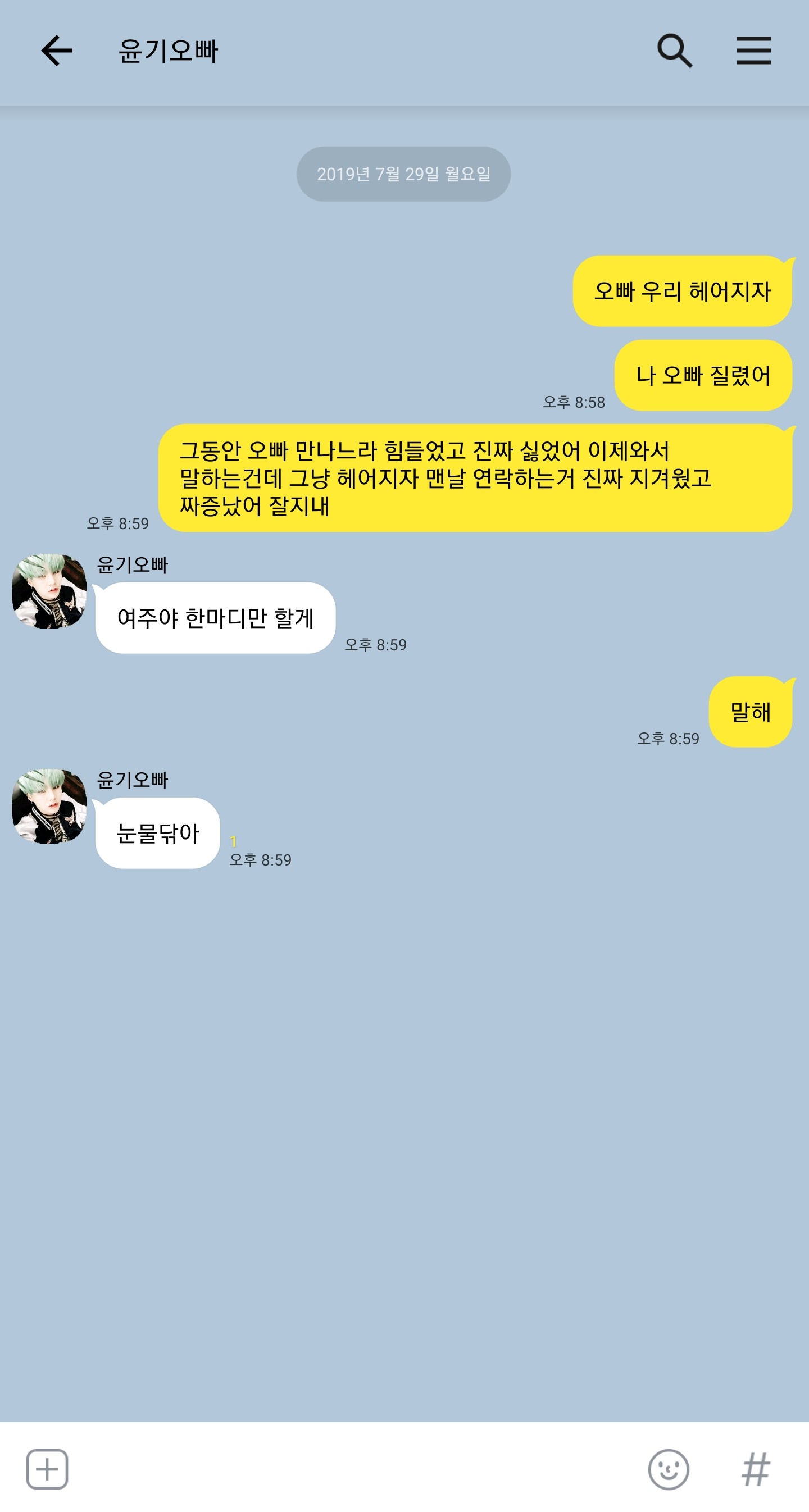Screen dimensions: 809x1512
Task: Open the plus attachment button
Action: pos(47,1469)
